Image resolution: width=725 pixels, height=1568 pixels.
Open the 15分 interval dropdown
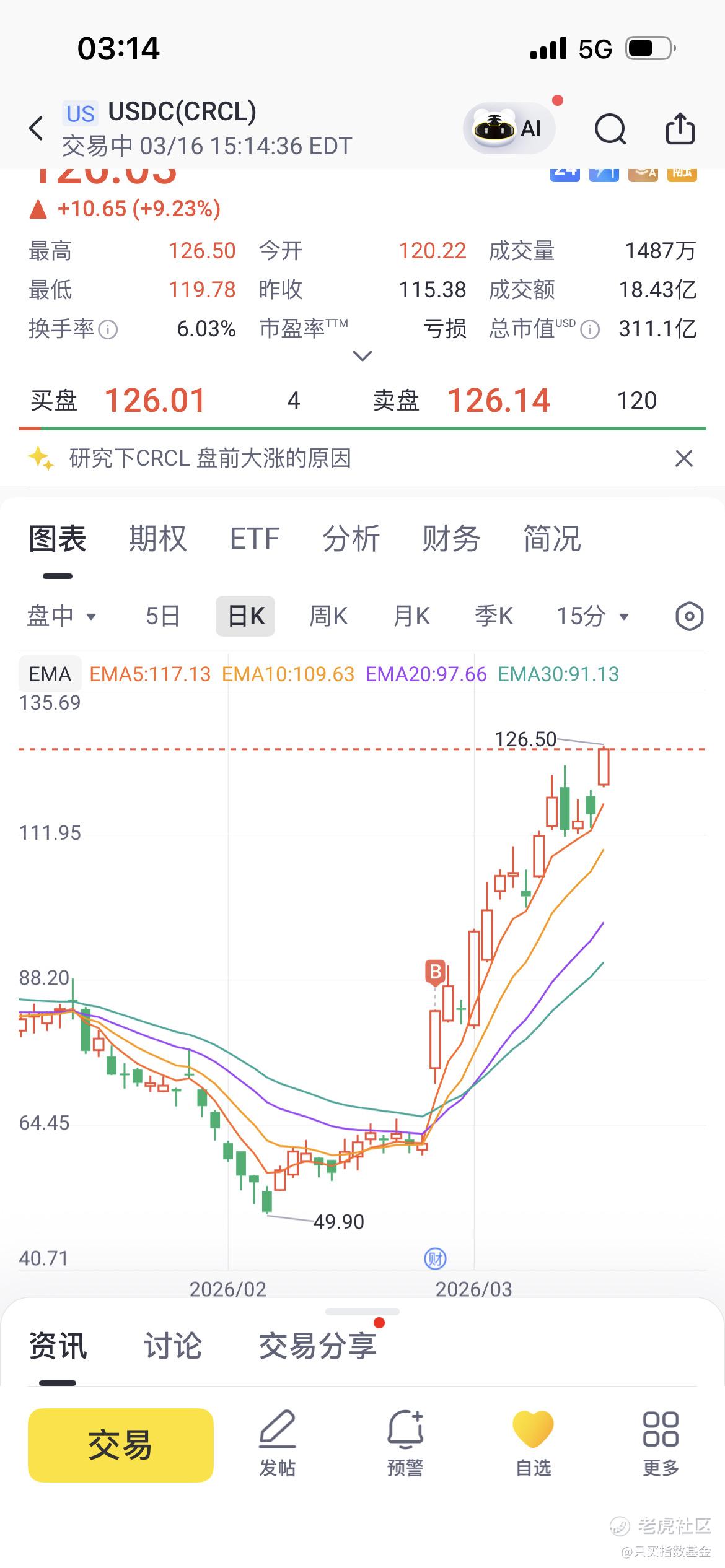pyautogui.click(x=592, y=616)
